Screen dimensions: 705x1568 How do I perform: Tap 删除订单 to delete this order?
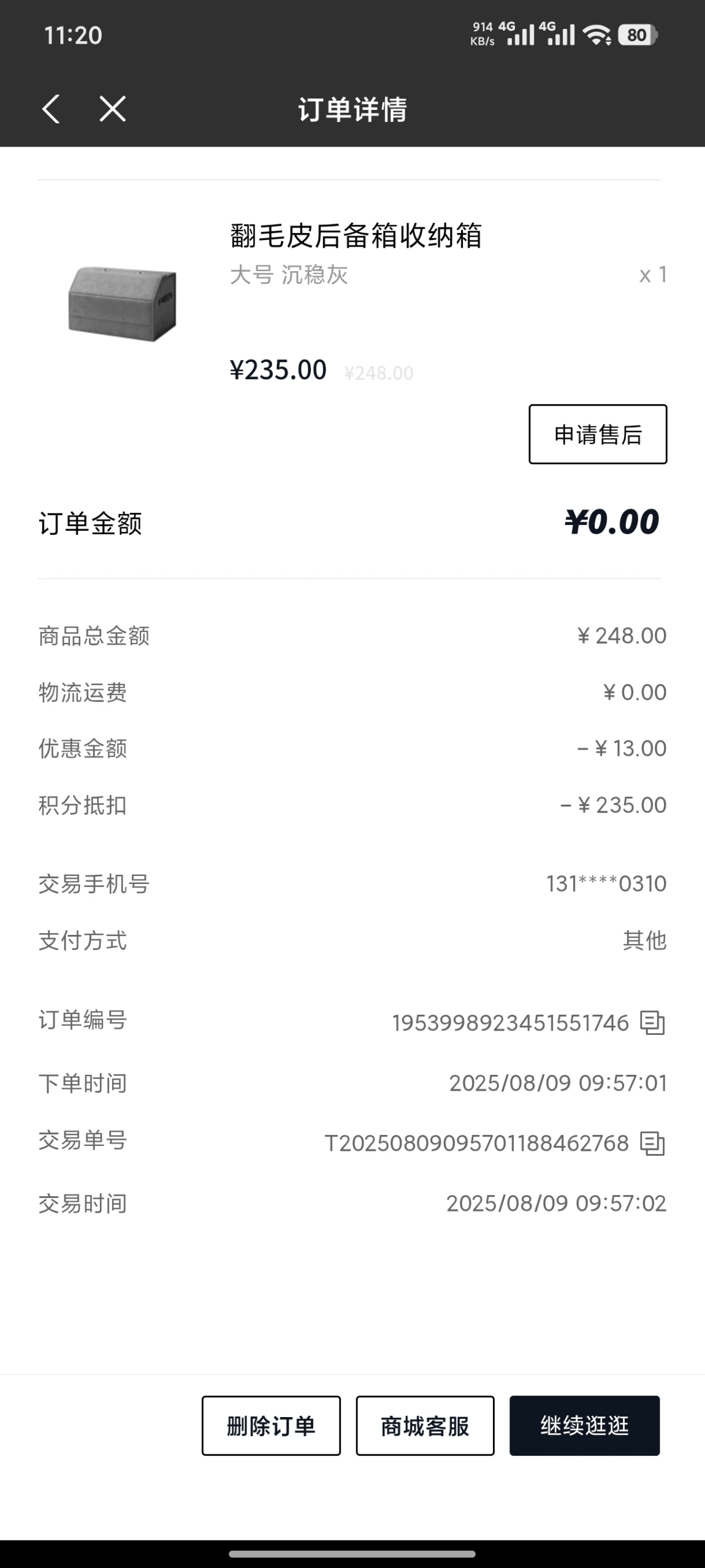271,1426
